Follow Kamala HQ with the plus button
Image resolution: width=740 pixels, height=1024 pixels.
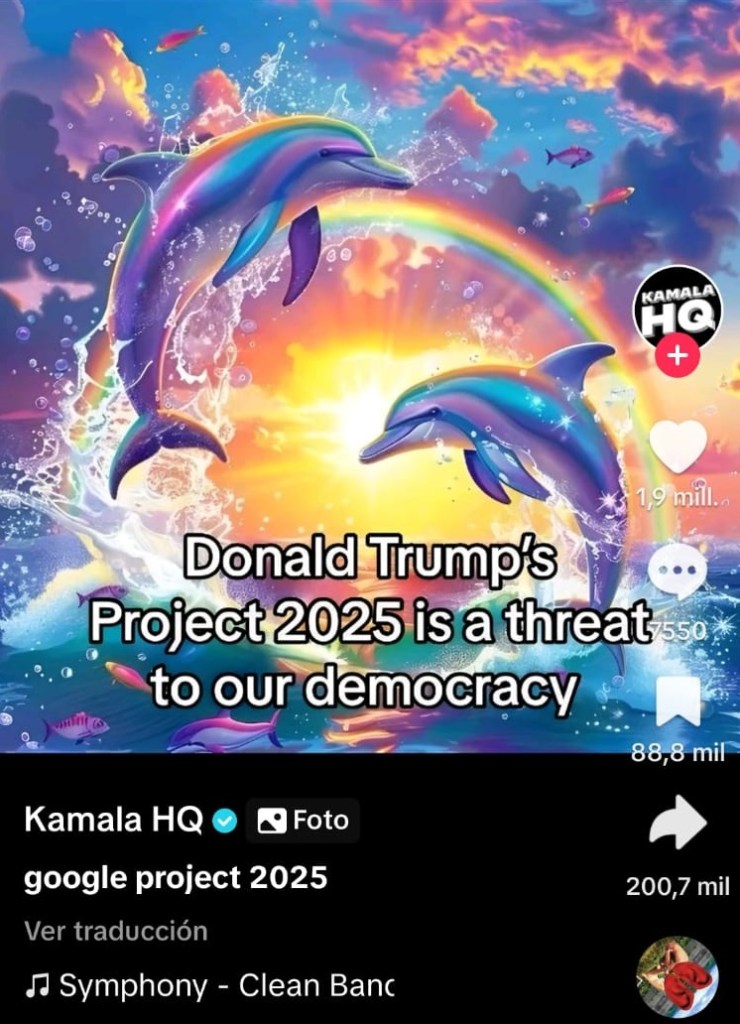(x=678, y=356)
